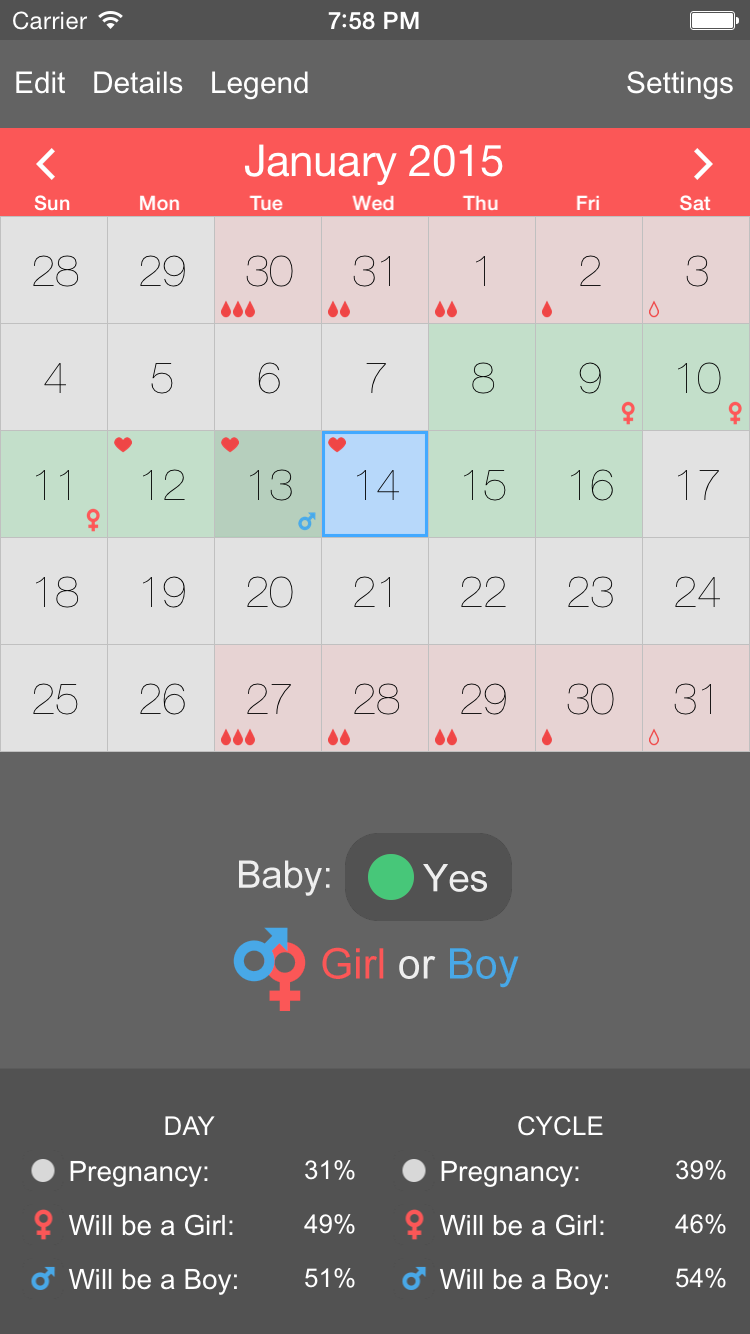The image size is (750, 1334).
Task: Show the Legend
Action: (x=259, y=84)
